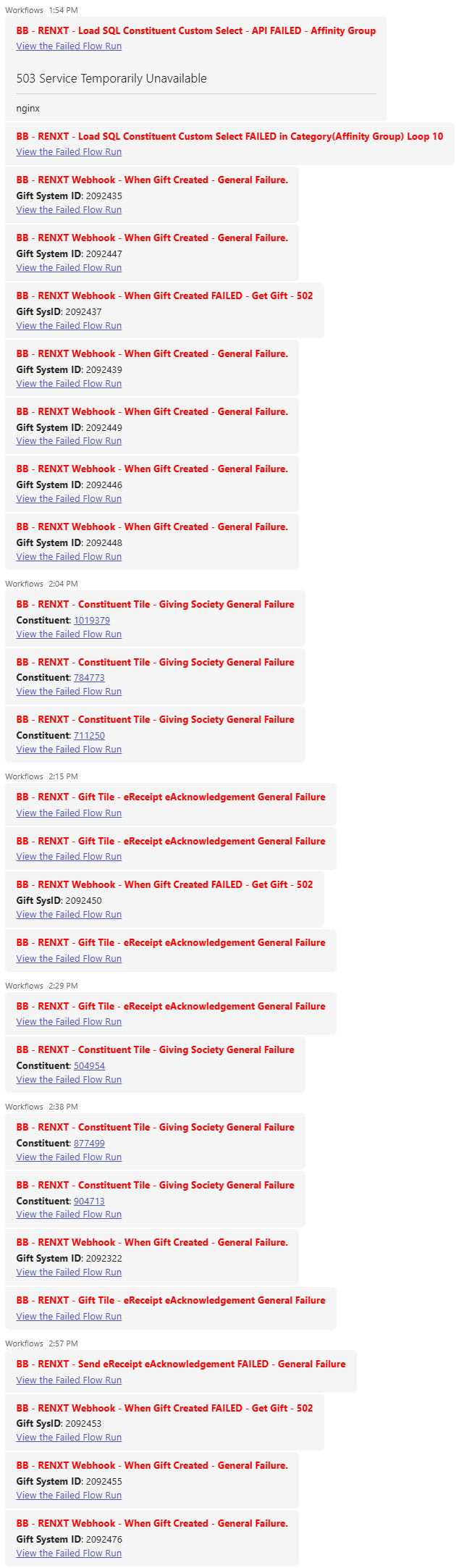The width and height of the screenshot is (456, 1568).
Task: View failed flow run for Gift System ID 2092448
Action: point(69,556)
